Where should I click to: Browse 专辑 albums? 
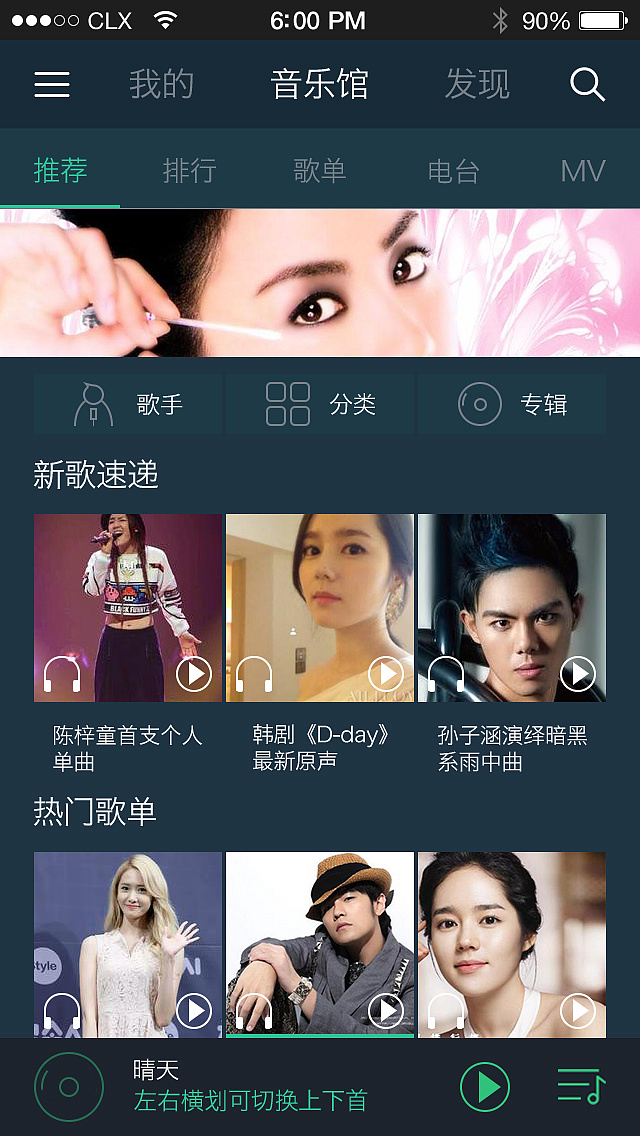(x=512, y=404)
